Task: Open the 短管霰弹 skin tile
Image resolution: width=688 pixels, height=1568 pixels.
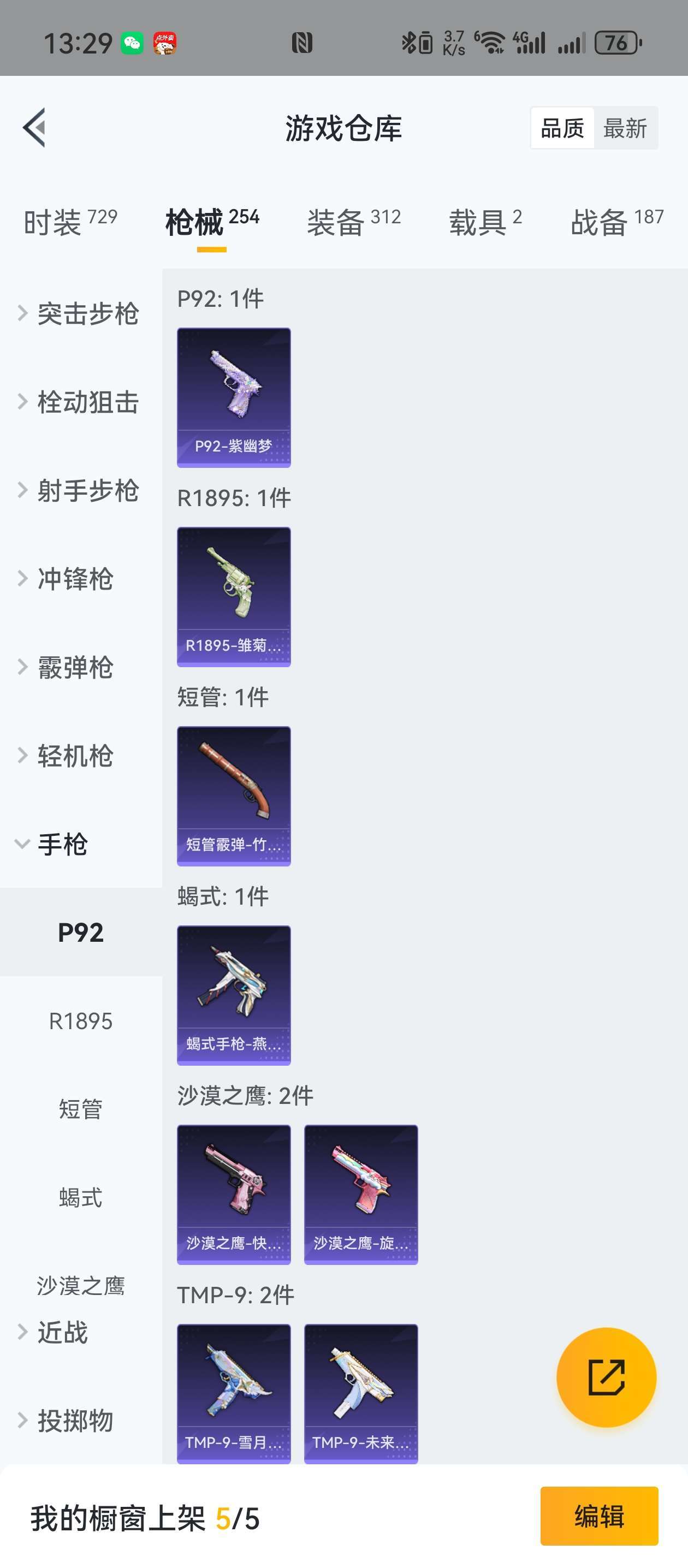Action: point(234,795)
